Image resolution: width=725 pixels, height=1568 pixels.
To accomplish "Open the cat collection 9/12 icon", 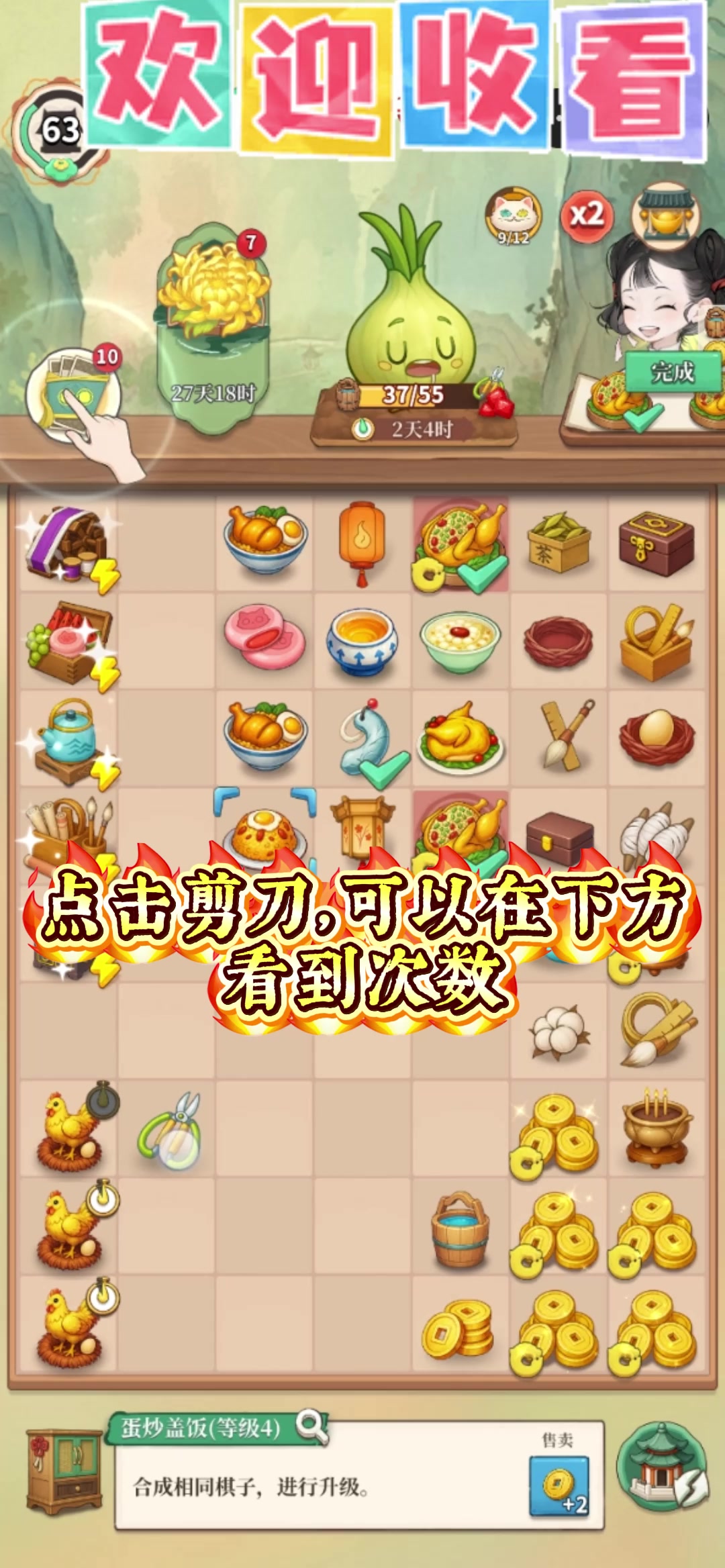I will coord(513,215).
